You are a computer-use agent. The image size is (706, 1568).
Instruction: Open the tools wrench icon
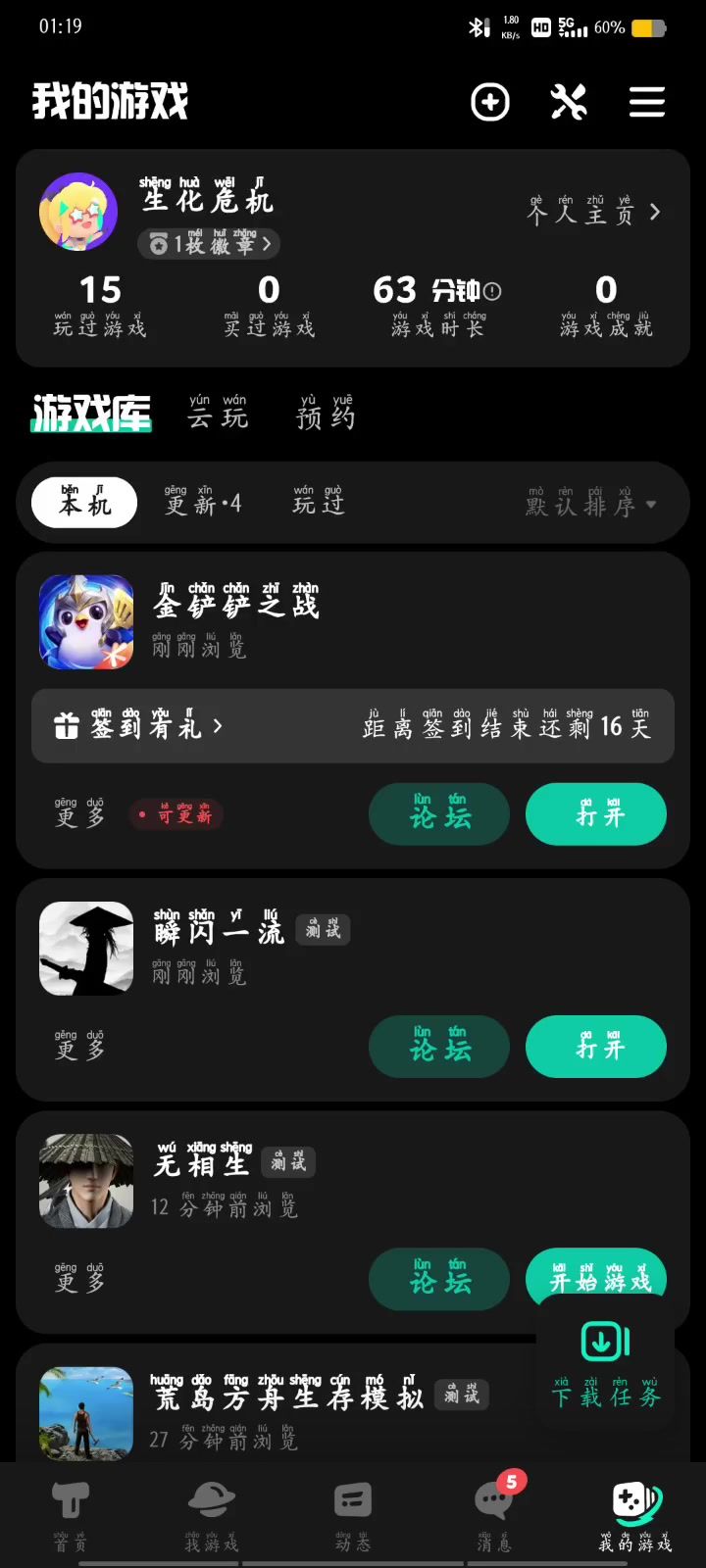click(x=569, y=102)
